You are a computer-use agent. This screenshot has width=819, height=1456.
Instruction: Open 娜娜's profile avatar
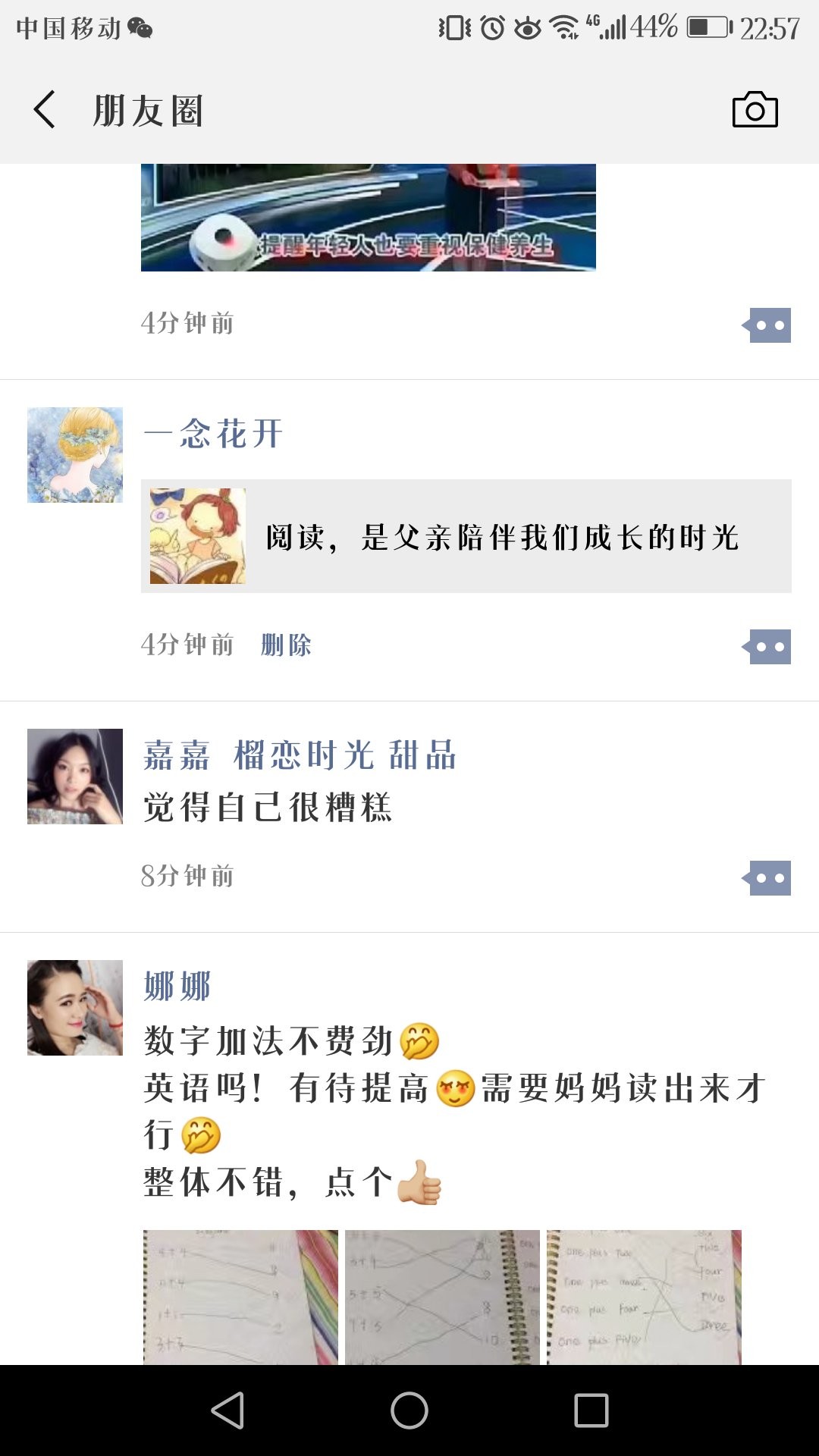coord(75,1008)
